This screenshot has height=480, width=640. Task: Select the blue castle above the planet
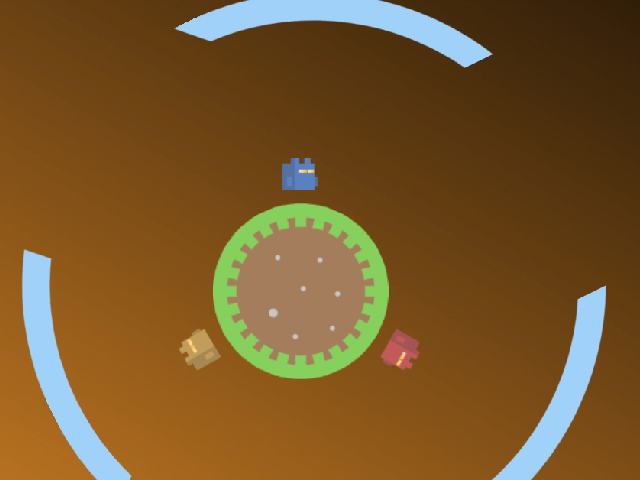[298, 175]
